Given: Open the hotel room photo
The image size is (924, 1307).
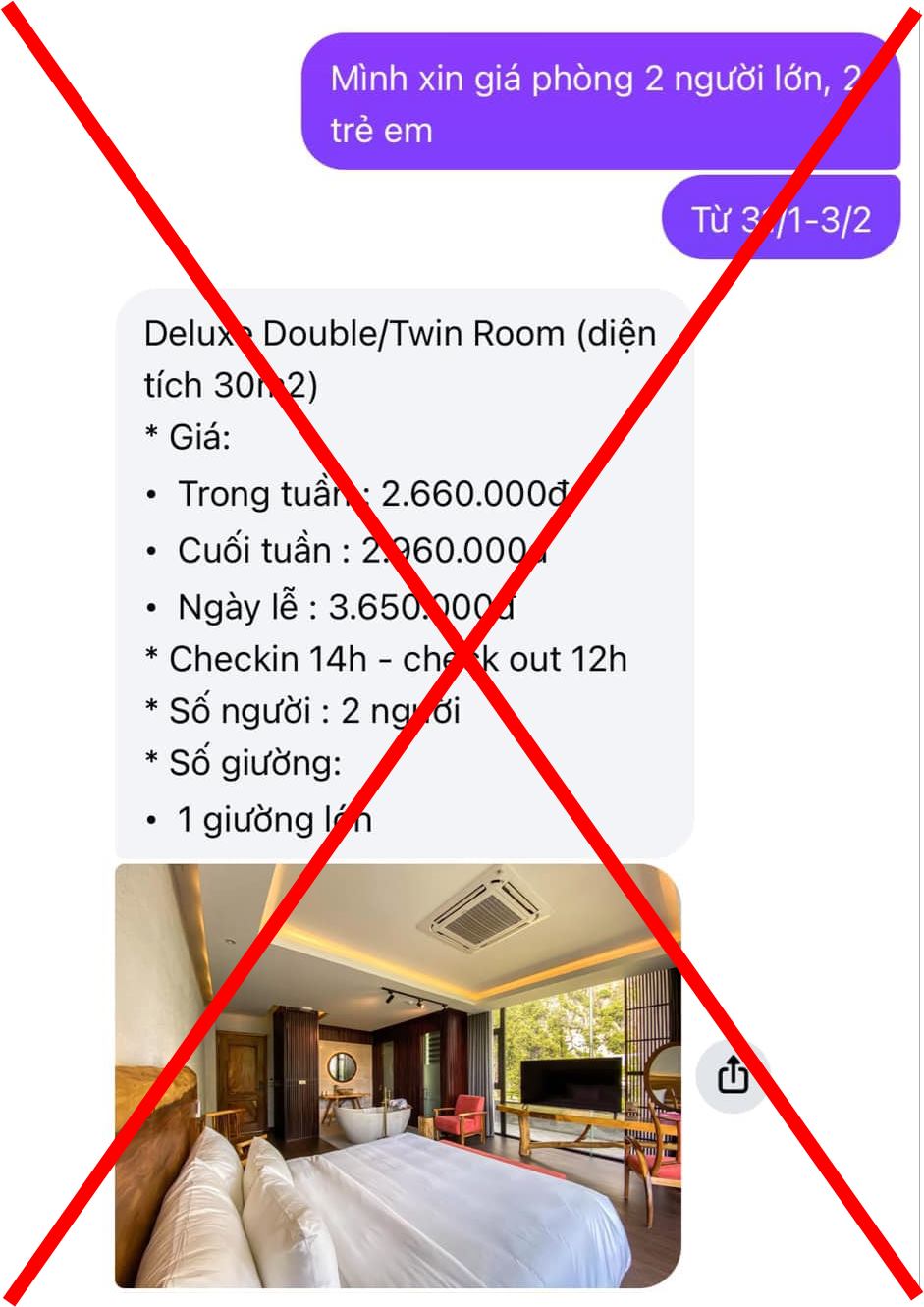Looking at the screenshot, I should pyautogui.click(x=397, y=1074).
